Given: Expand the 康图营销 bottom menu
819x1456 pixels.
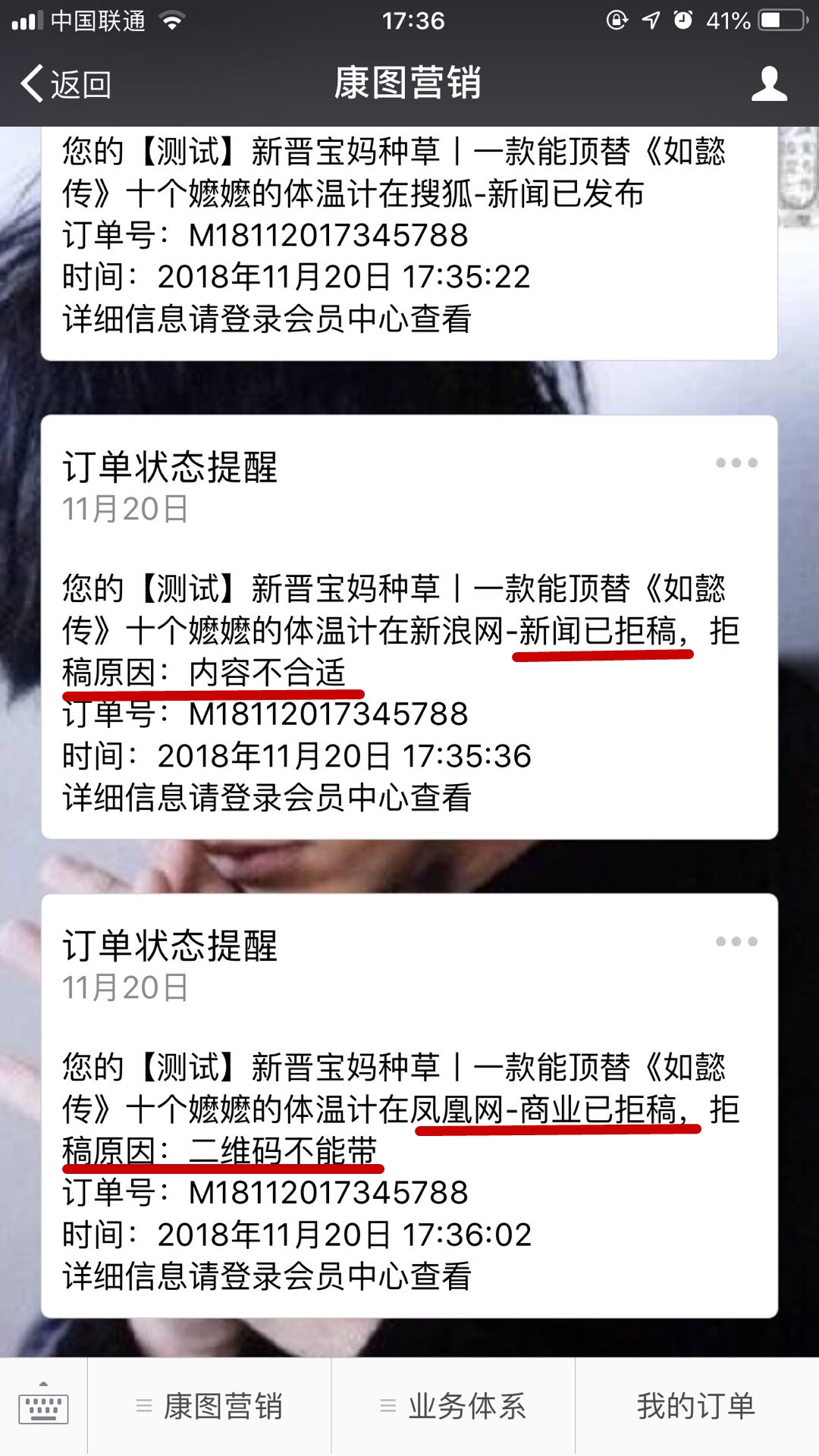Looking at the screenshot, I should click(x=210, y=1407).
